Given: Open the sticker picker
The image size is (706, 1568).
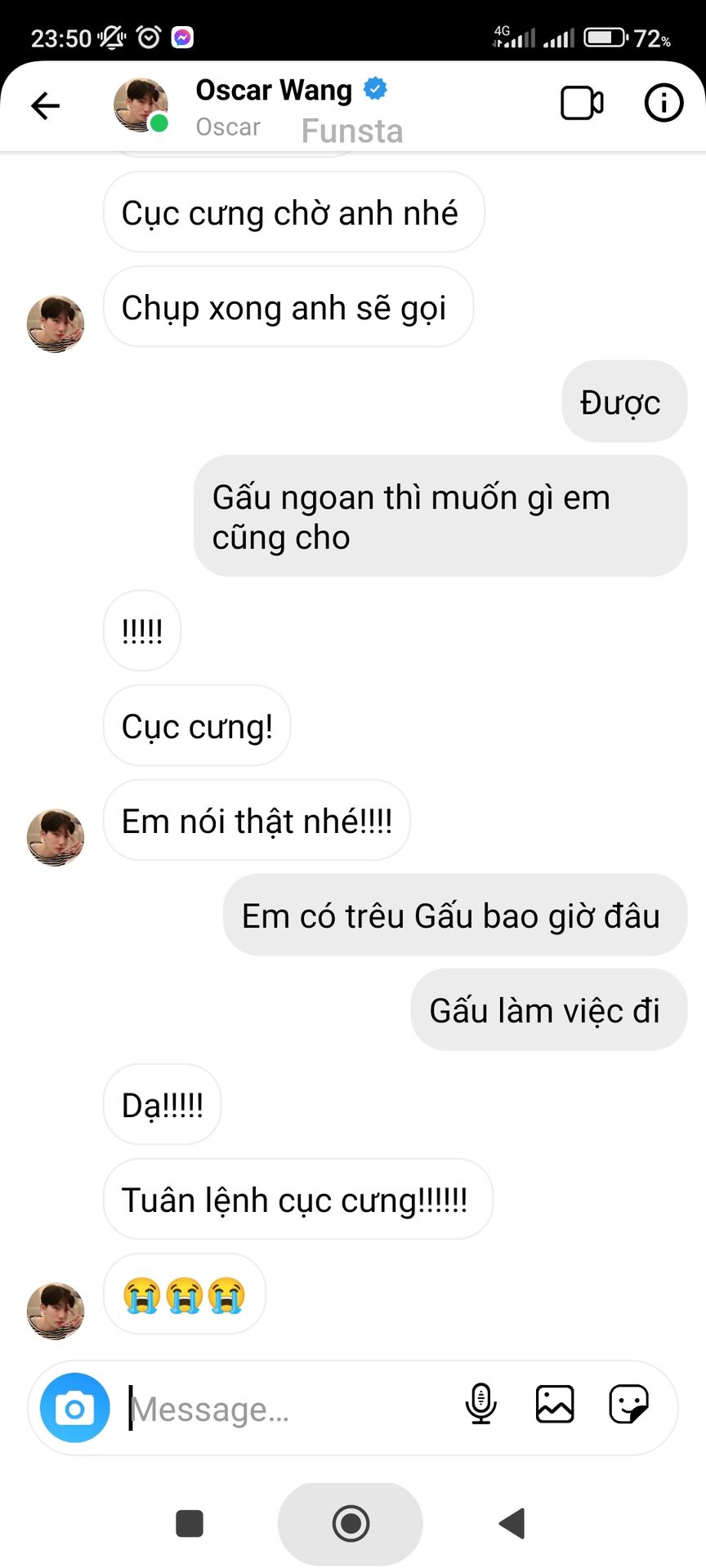Looking at the screenshot, I should pos(628,1405).
